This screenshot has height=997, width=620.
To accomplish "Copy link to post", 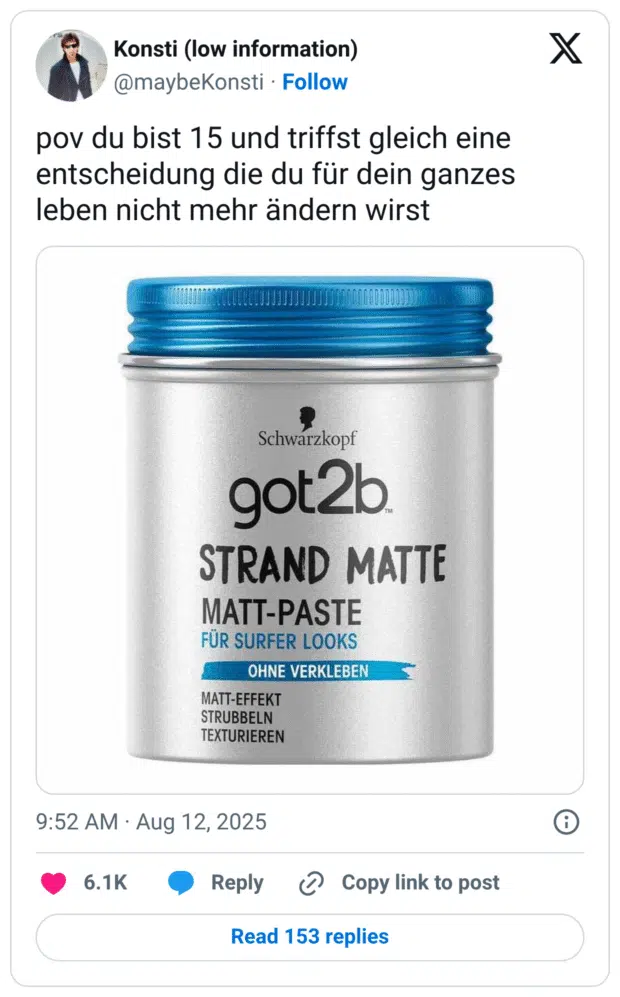I will [x=400, y=883].
